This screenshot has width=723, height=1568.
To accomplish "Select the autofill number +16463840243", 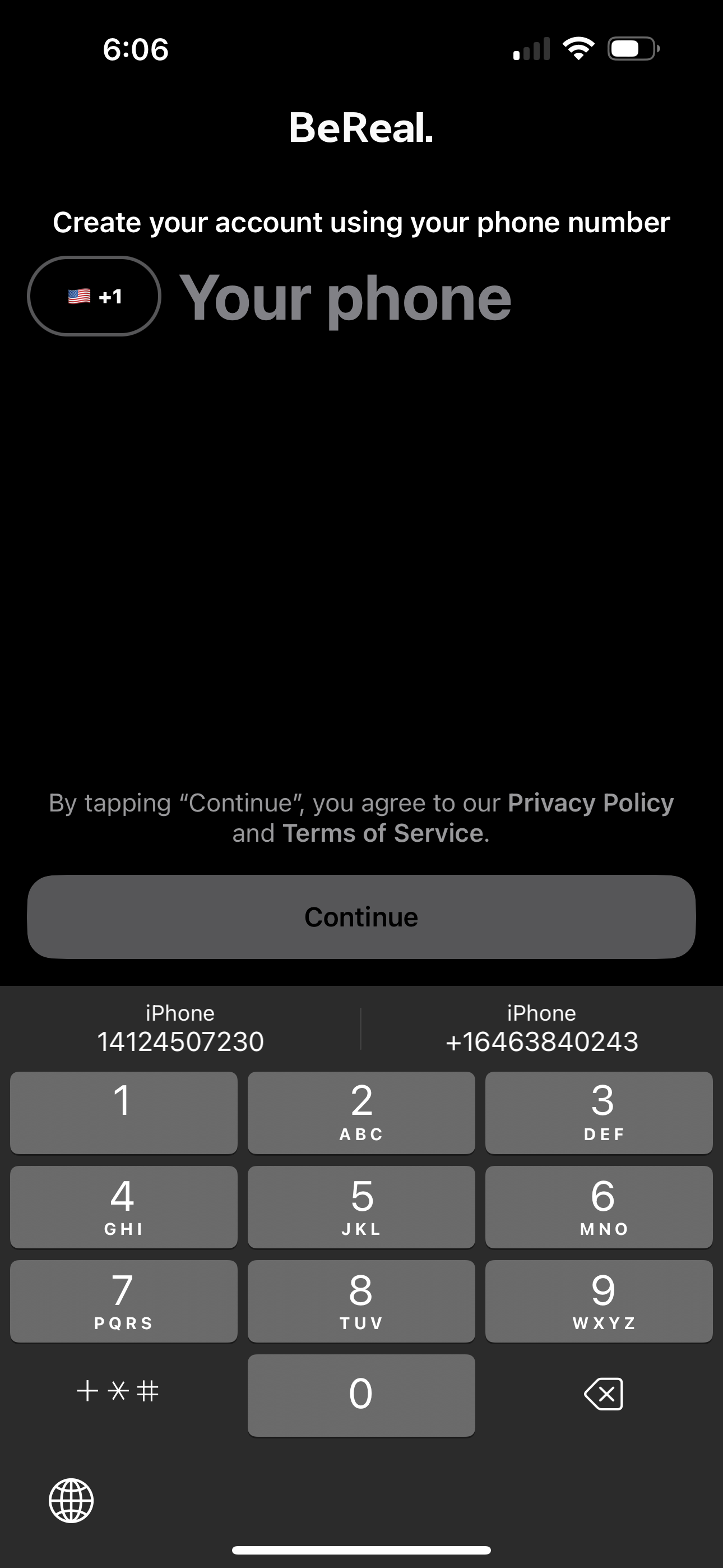I will (x=541, y=1041).
